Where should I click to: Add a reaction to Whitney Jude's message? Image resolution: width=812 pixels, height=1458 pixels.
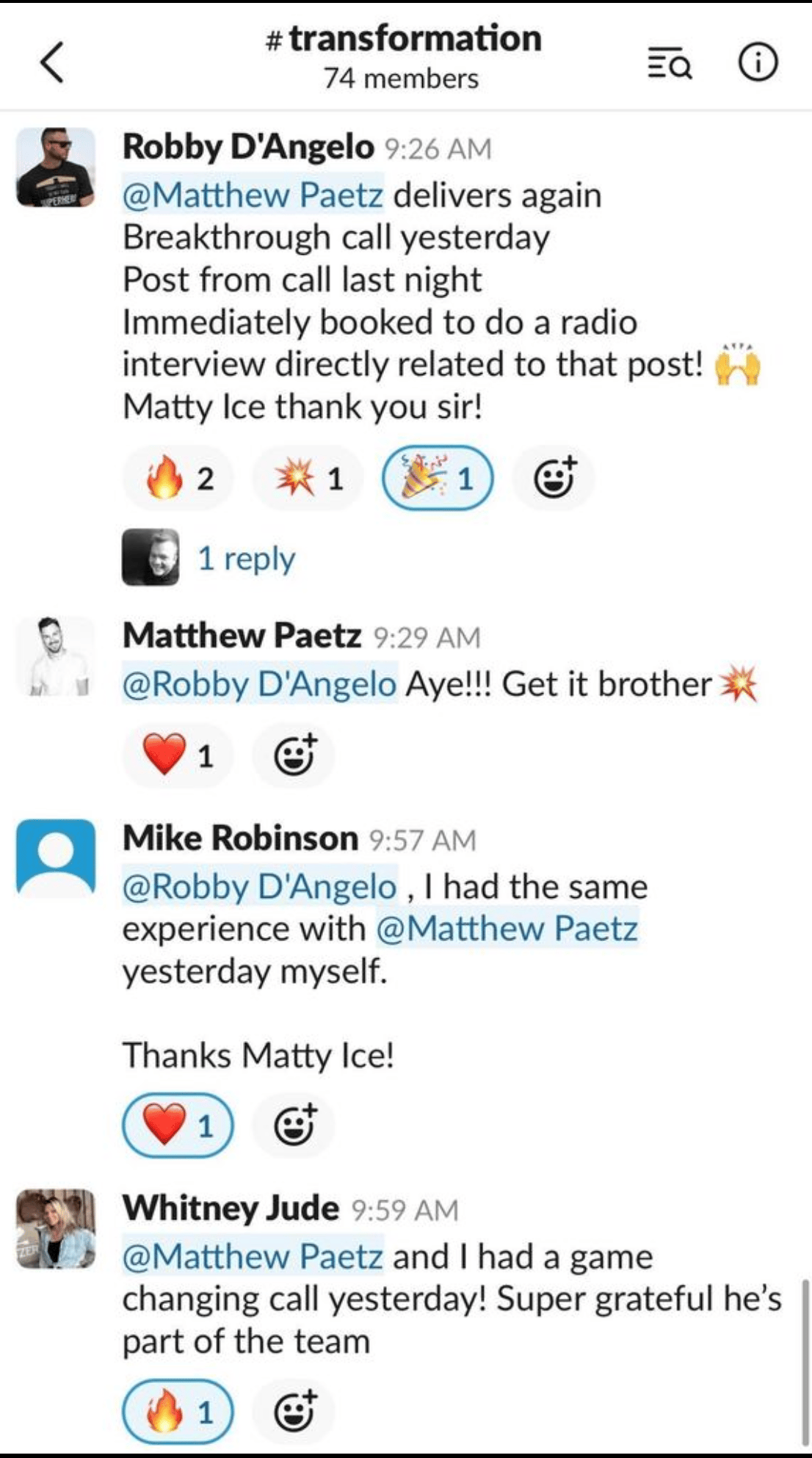(x=294, y=1412)
